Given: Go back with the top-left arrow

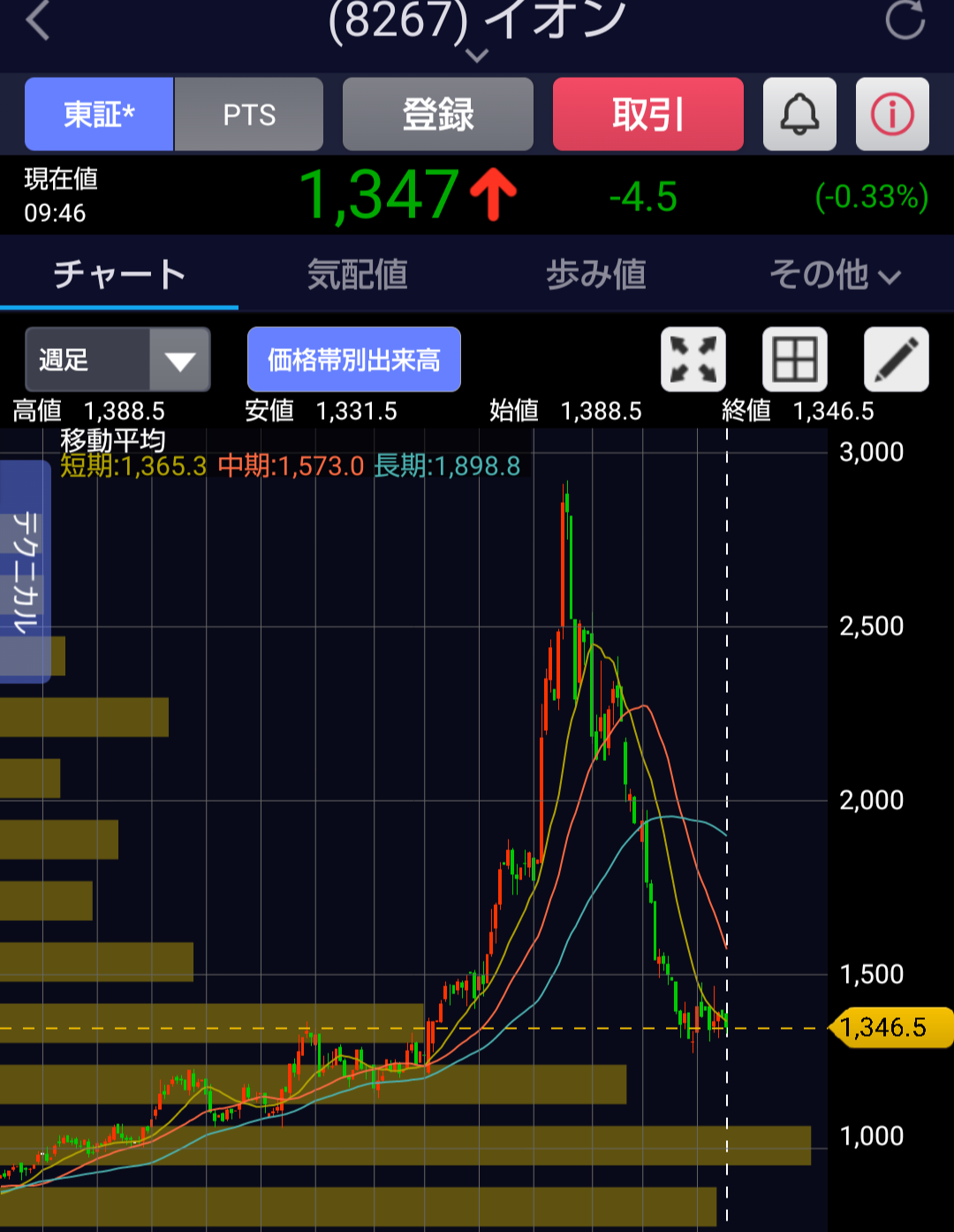Looking at the screenshot, I should [37, 19].
